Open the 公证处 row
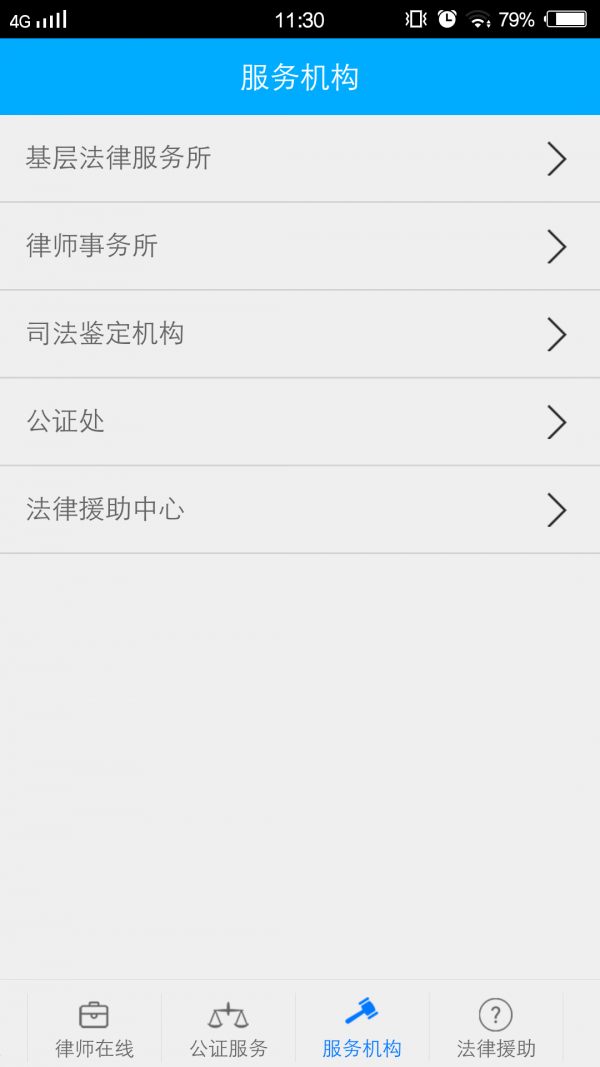600x1067 pixels. (299, 422)
